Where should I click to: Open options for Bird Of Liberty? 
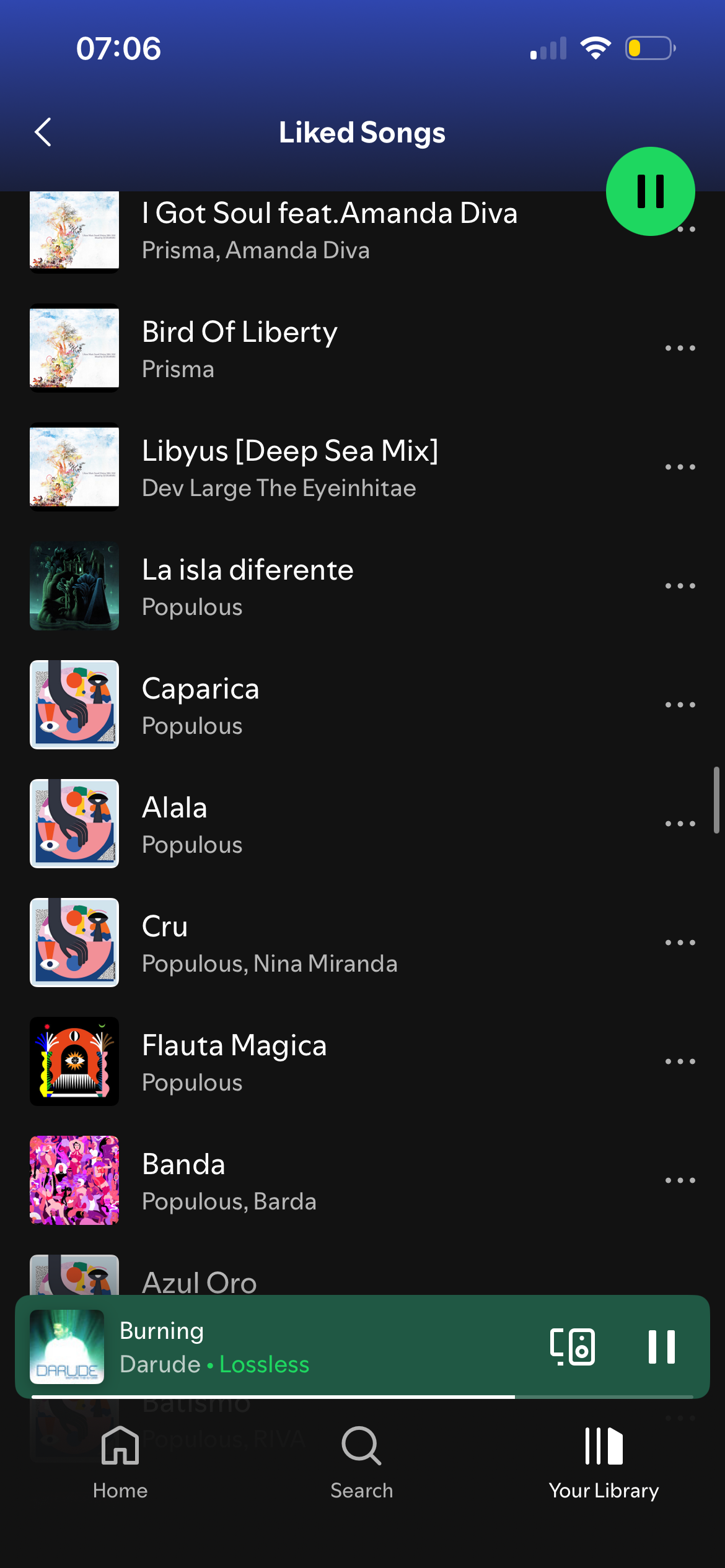(x=680, y=349)
